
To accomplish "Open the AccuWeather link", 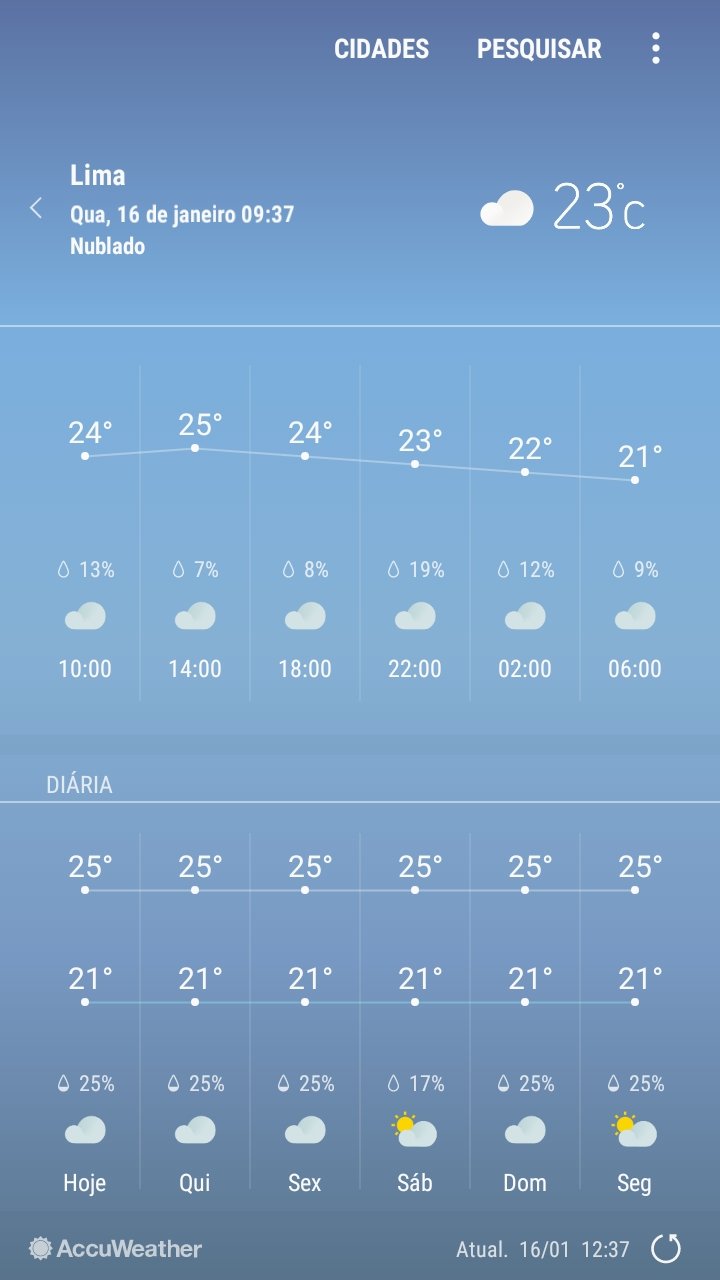I will [x=115, y=1248].
